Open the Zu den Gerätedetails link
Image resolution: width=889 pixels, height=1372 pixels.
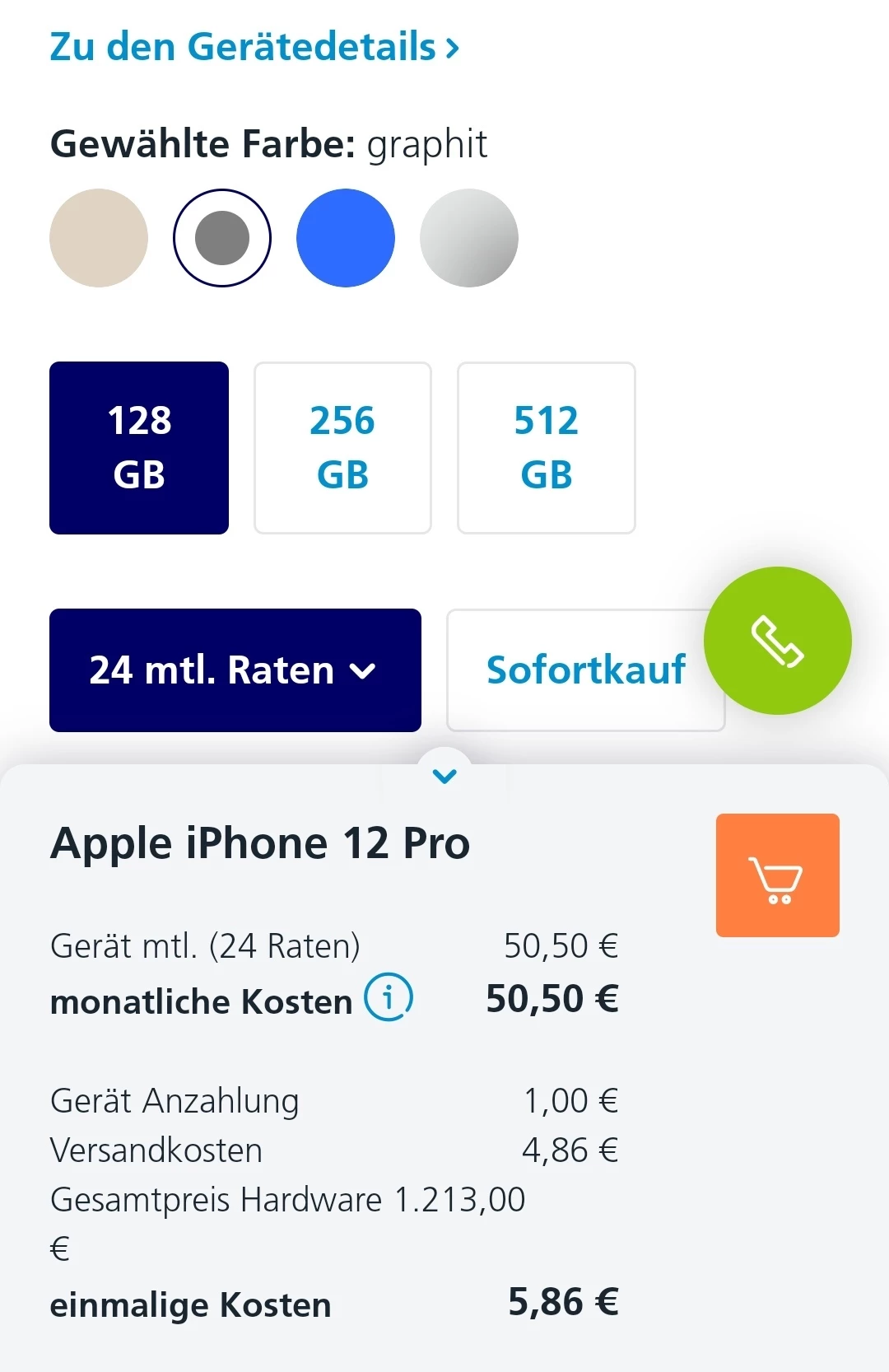pyautogui.click(x=254, y=47)
